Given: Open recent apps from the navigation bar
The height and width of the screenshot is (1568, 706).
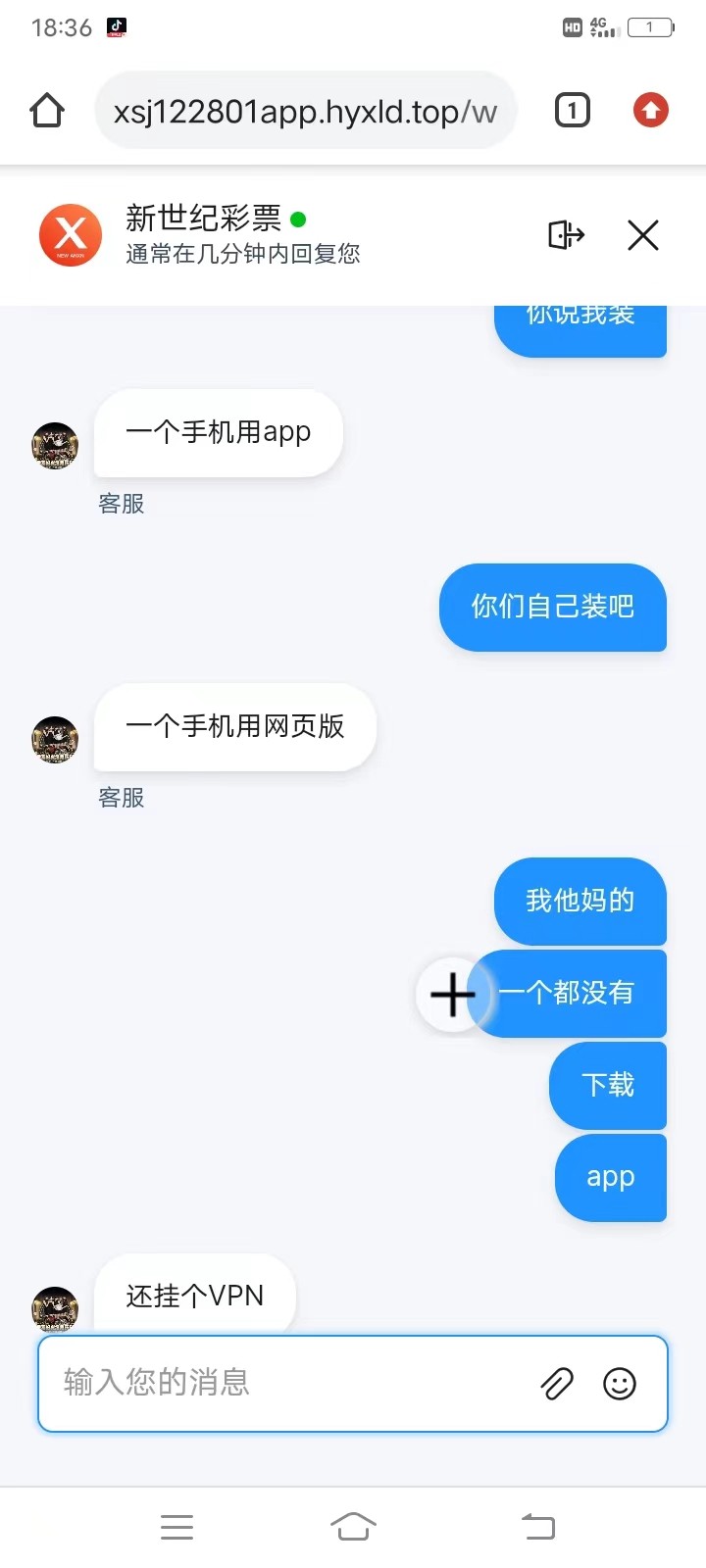Looking at the screenshot, I should 176,1527.
